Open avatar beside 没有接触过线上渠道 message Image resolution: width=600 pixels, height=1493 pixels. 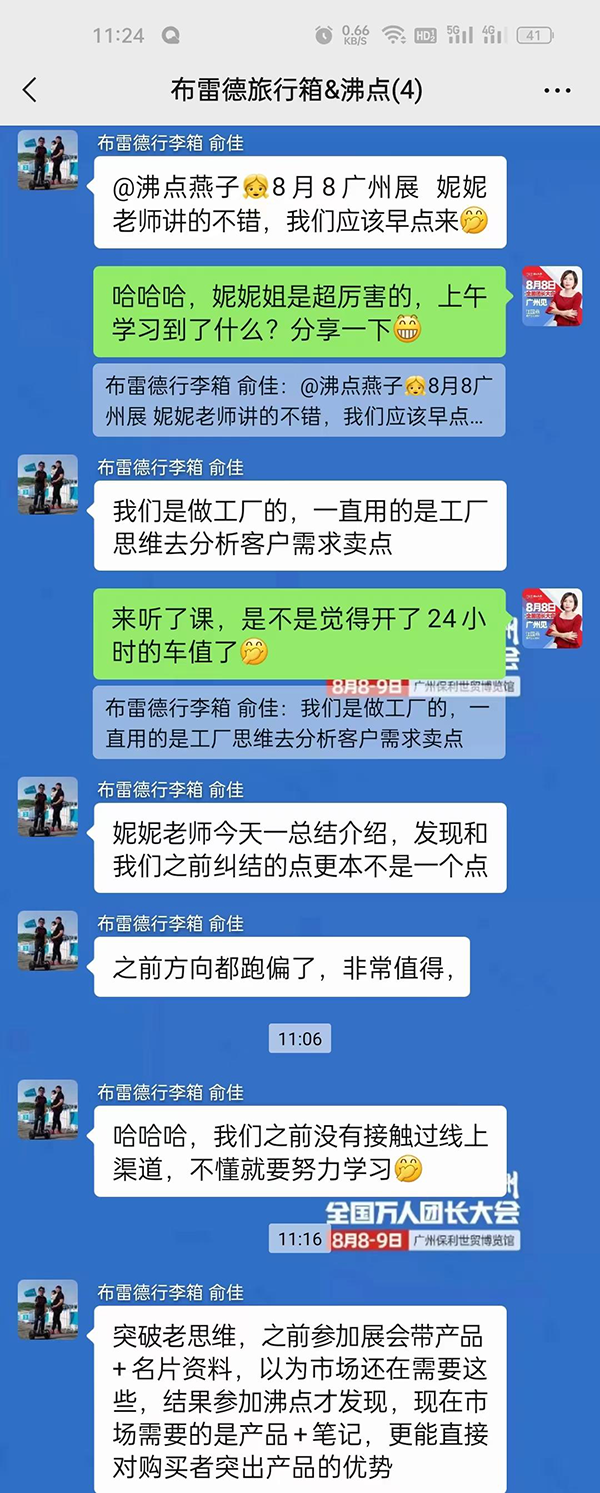pyautogui.click(x=48, y=1110)
